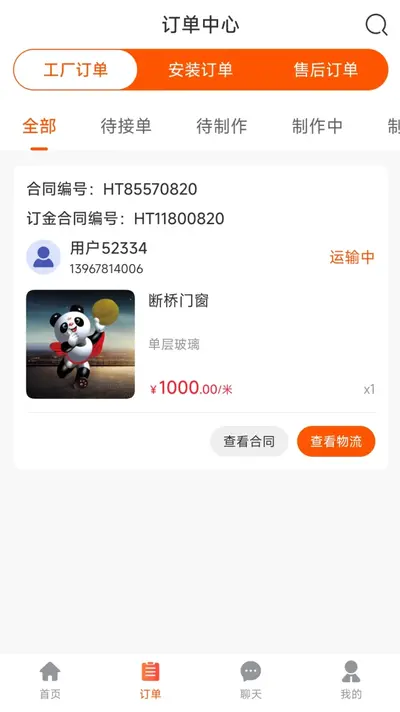The width and height of the screenshot is (400, 712).
Task: Tap the 查看合同 button
Action: [249, 441]
